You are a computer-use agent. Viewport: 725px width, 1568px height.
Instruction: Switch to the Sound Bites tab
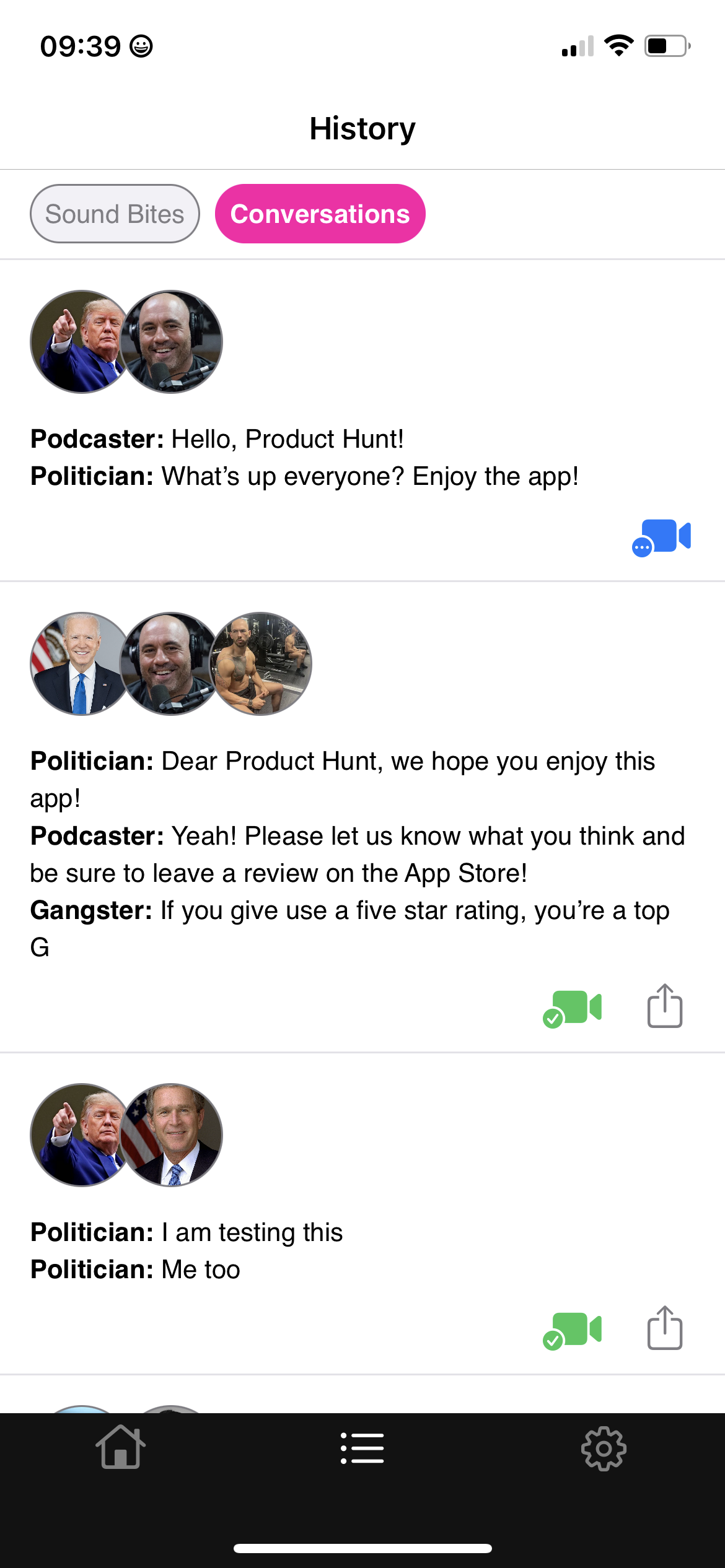pos(115,214)
